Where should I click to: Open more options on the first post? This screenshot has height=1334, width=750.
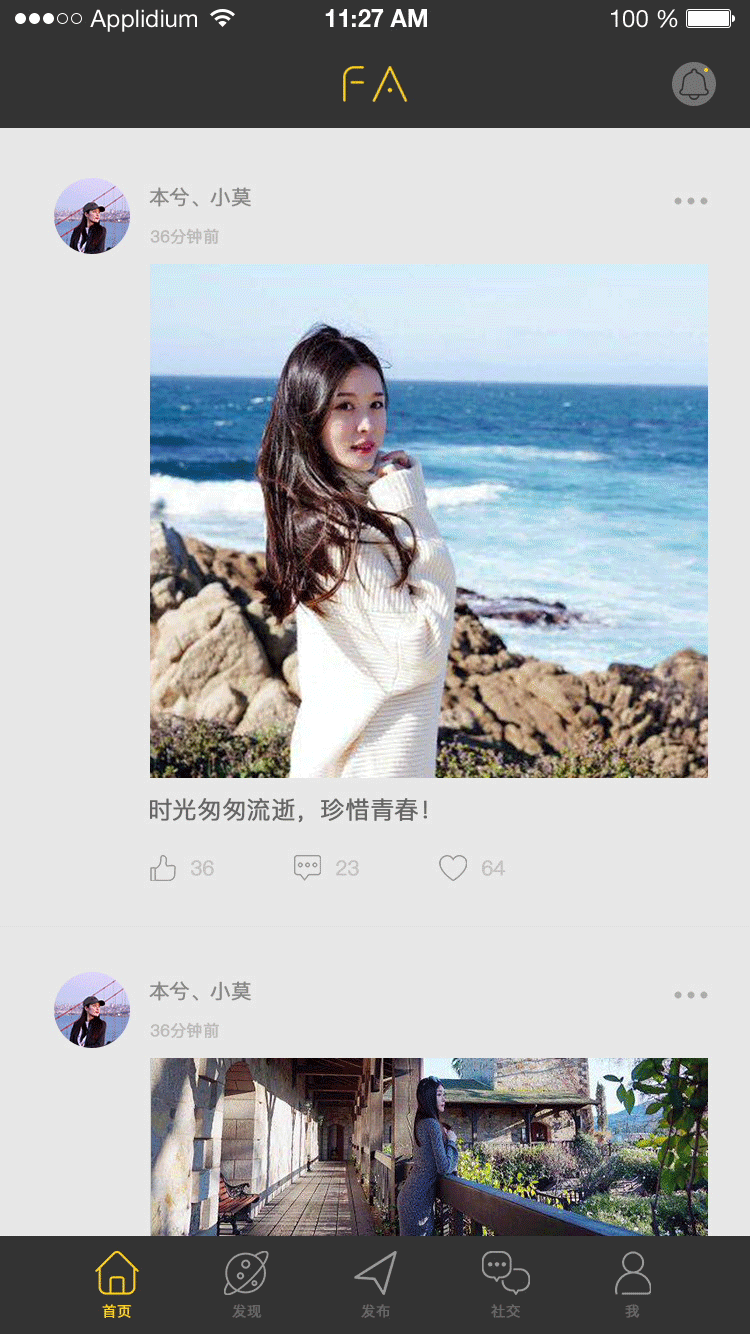coord(690,200)
